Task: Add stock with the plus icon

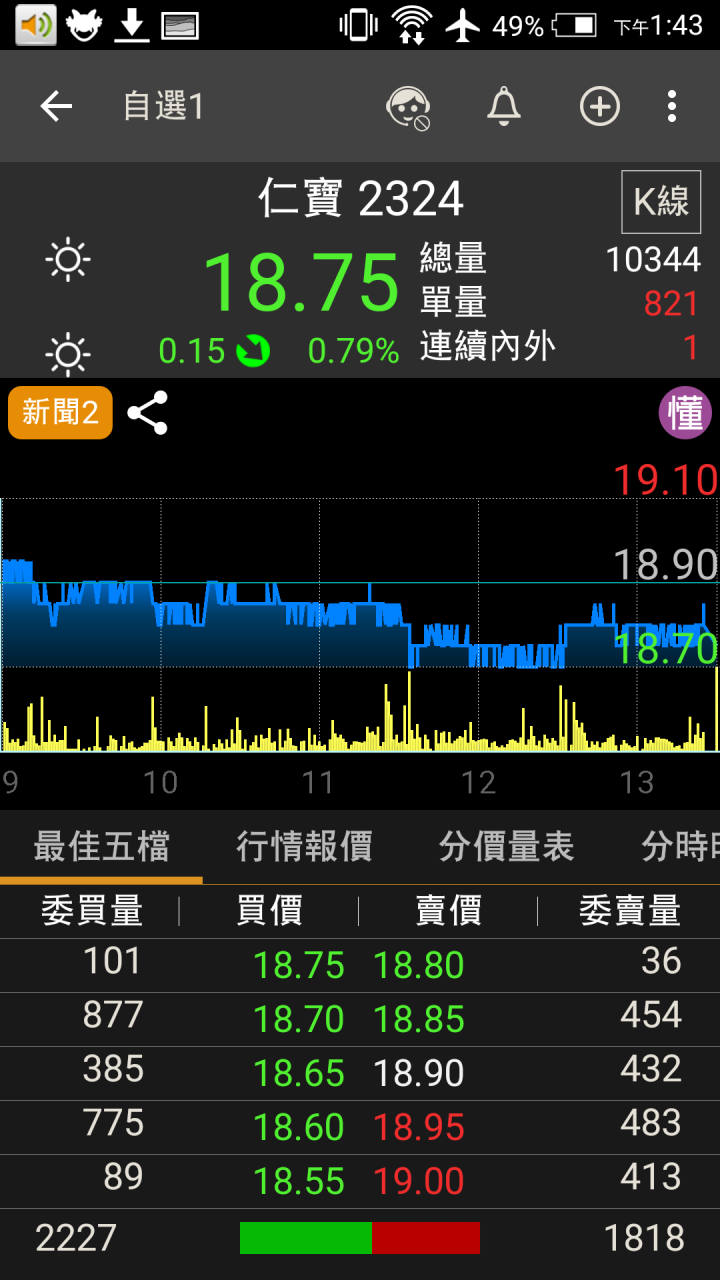Action: (600, 106)
